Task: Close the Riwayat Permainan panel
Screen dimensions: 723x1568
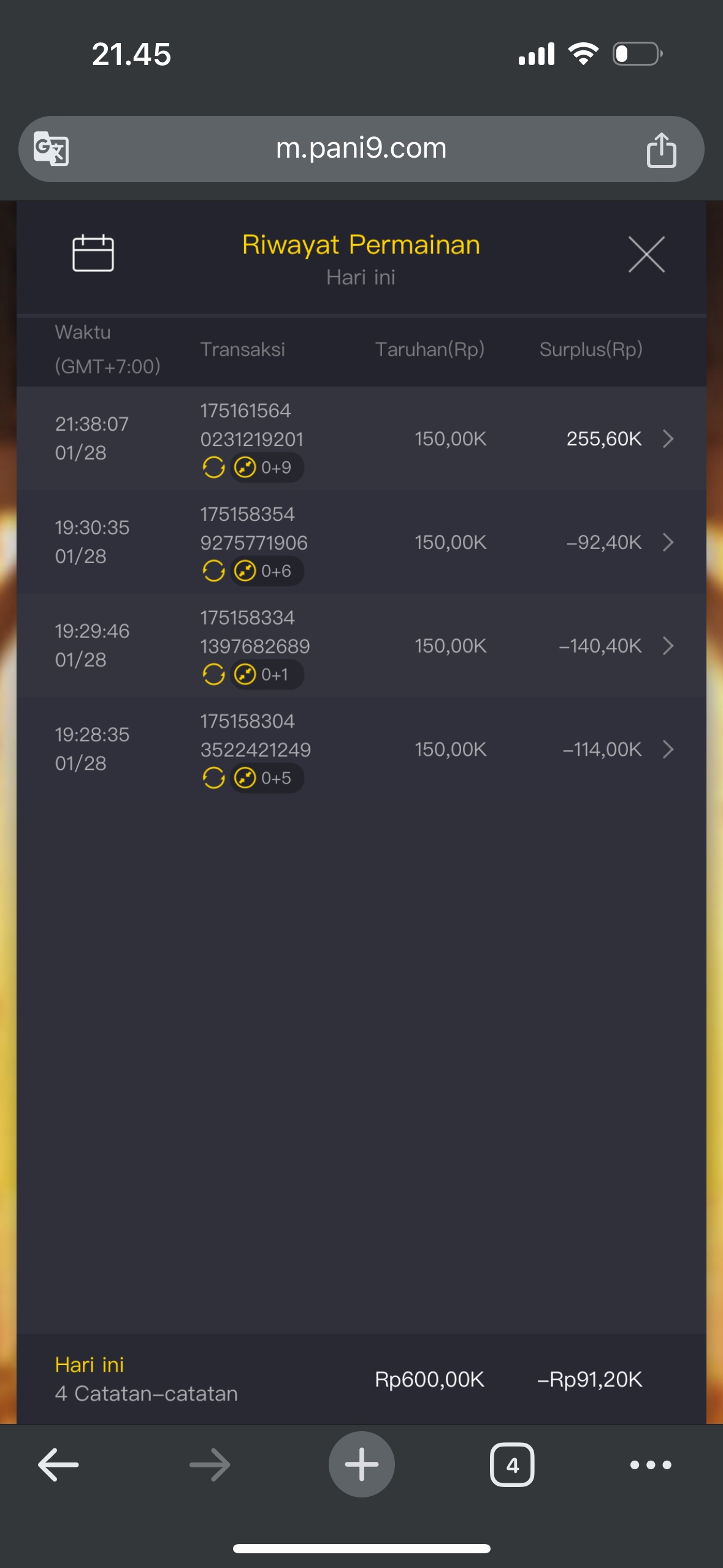Action: tap(646, 254)
